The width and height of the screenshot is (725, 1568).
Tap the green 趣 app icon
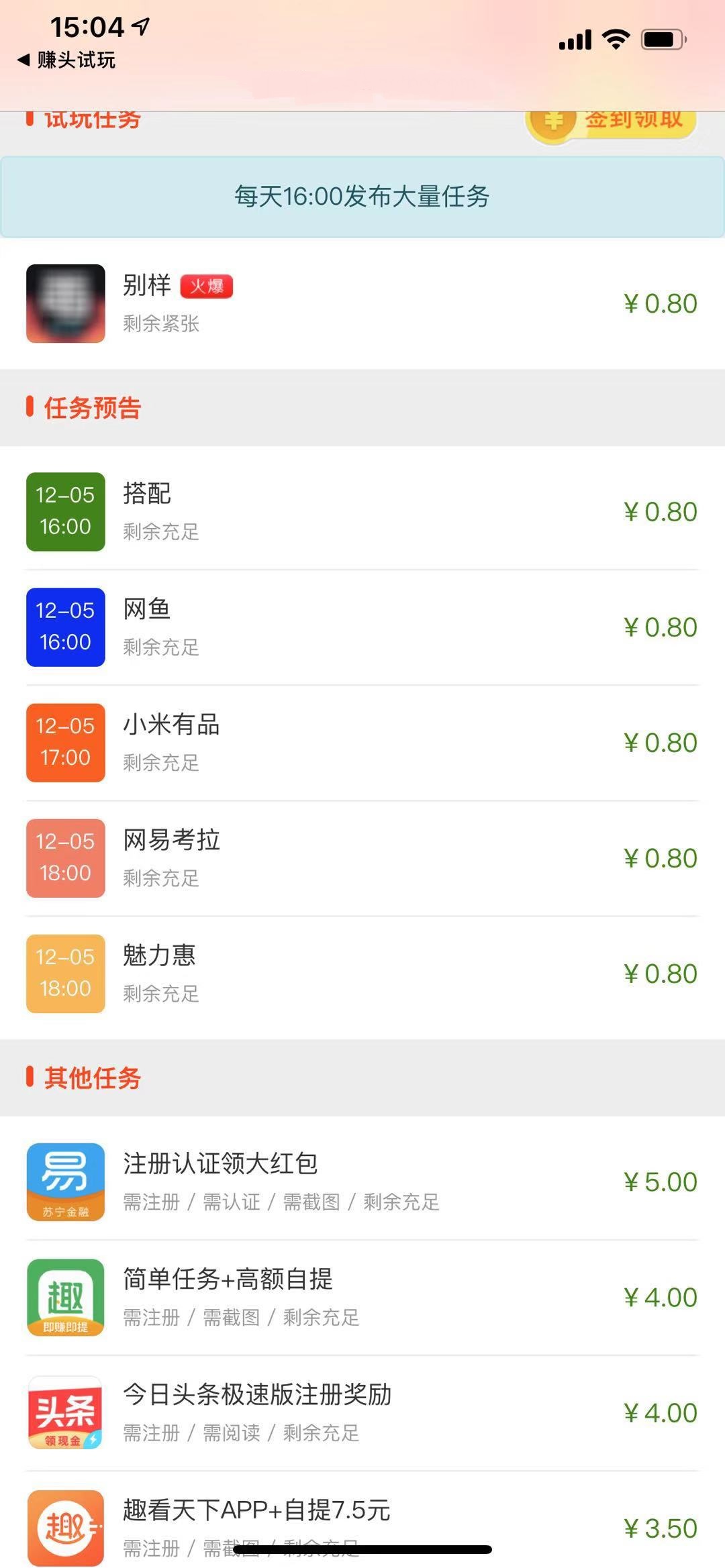coord(65,1296)
